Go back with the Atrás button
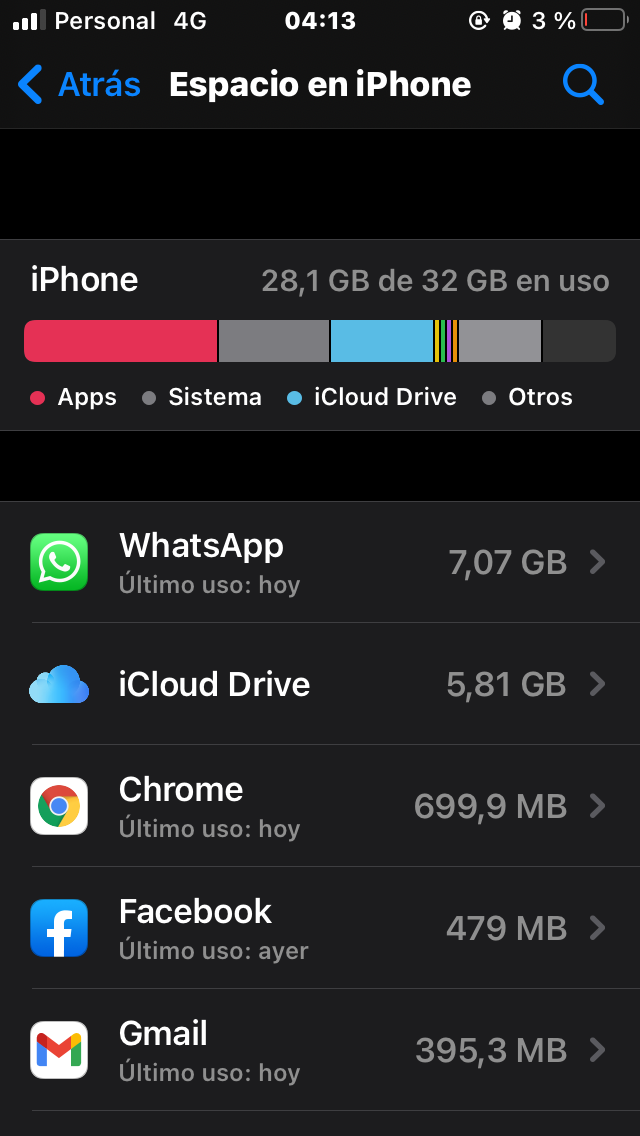The width and height of the screenshot is (640, 1136). point(80,85)
